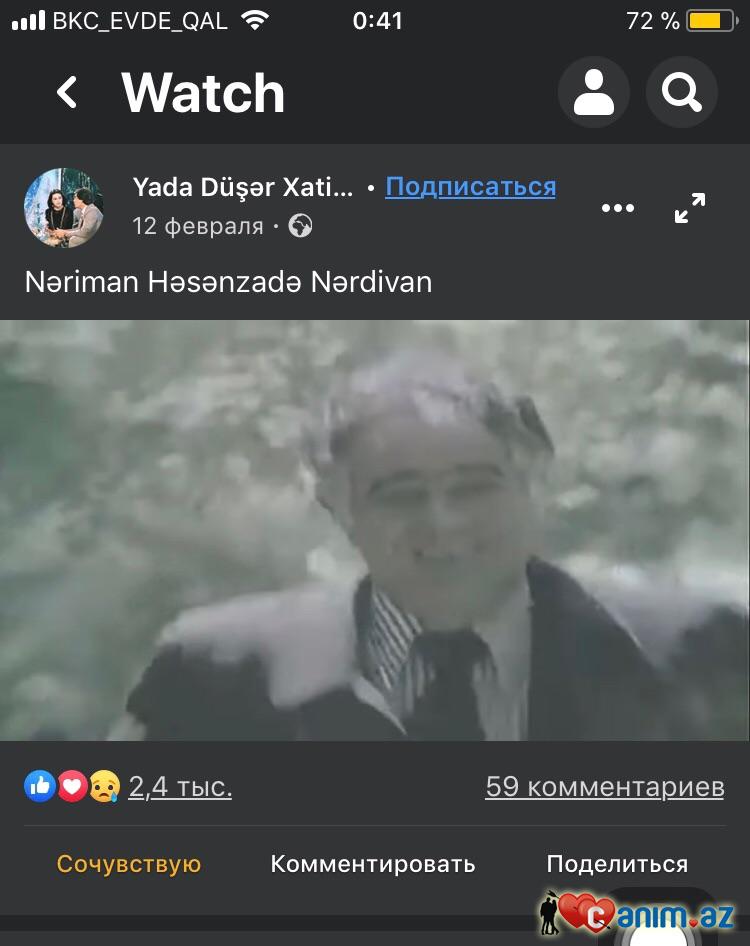Open the 59 комментариев link

[604, 787]
